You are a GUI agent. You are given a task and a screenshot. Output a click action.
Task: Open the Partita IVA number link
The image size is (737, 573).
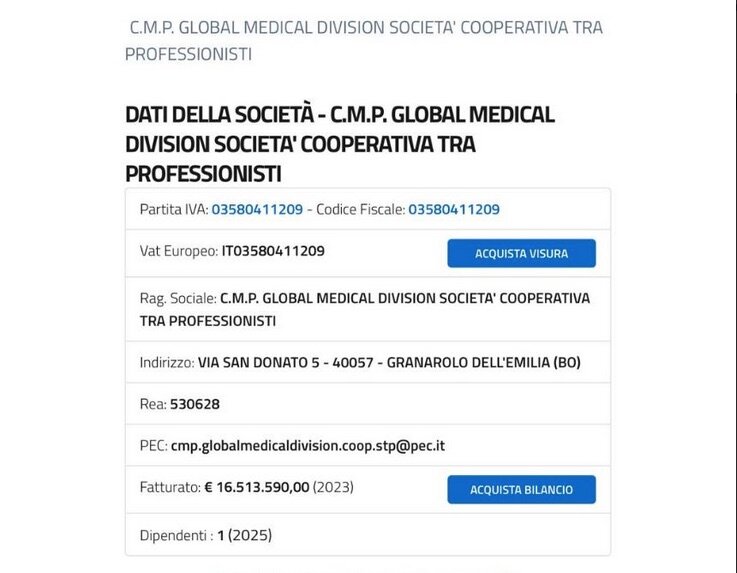pyautogui.click(x=256, y=209)
